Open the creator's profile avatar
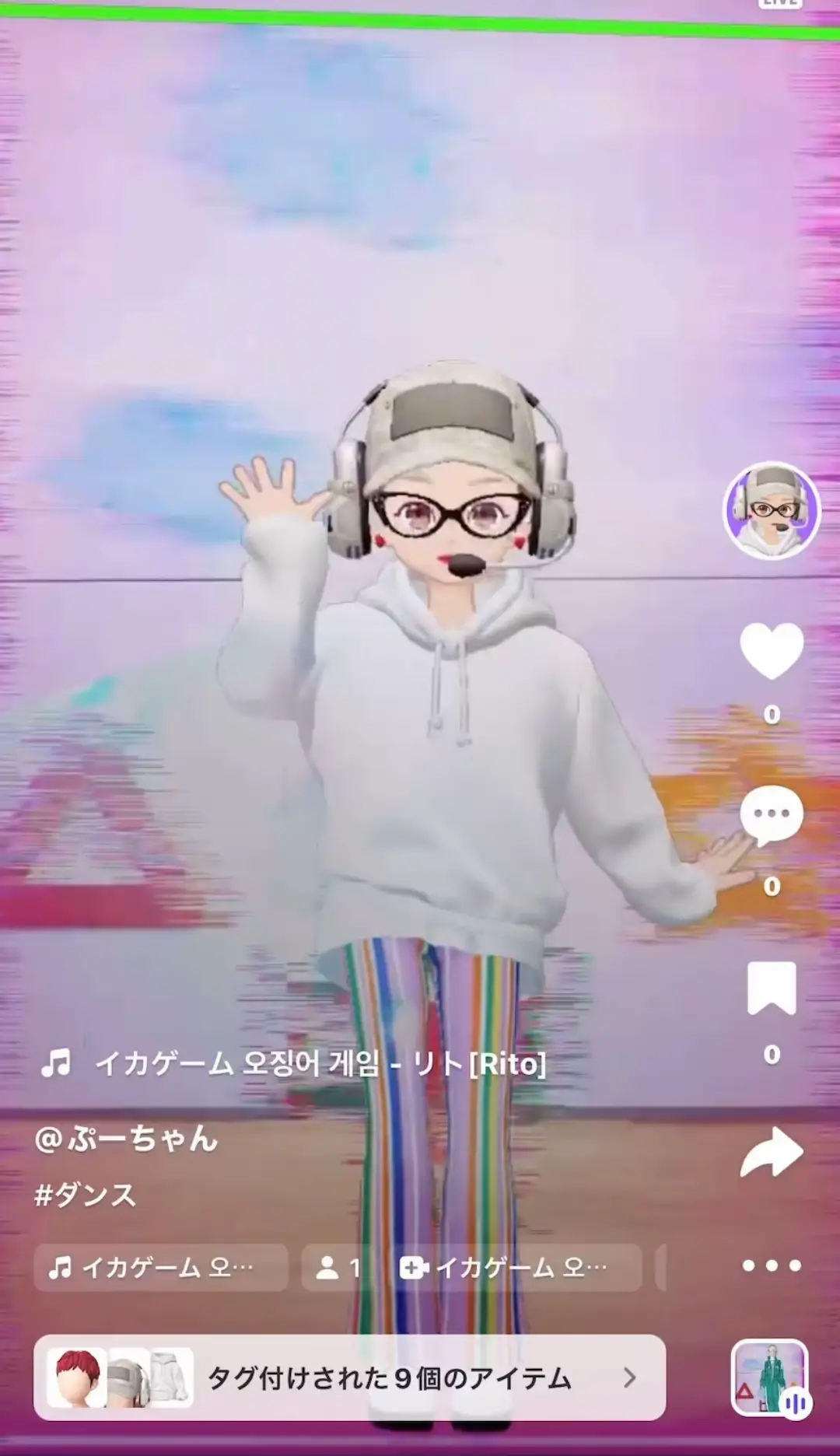The height and width of the screenshot is (1456, 840). [x=772, y=511]
